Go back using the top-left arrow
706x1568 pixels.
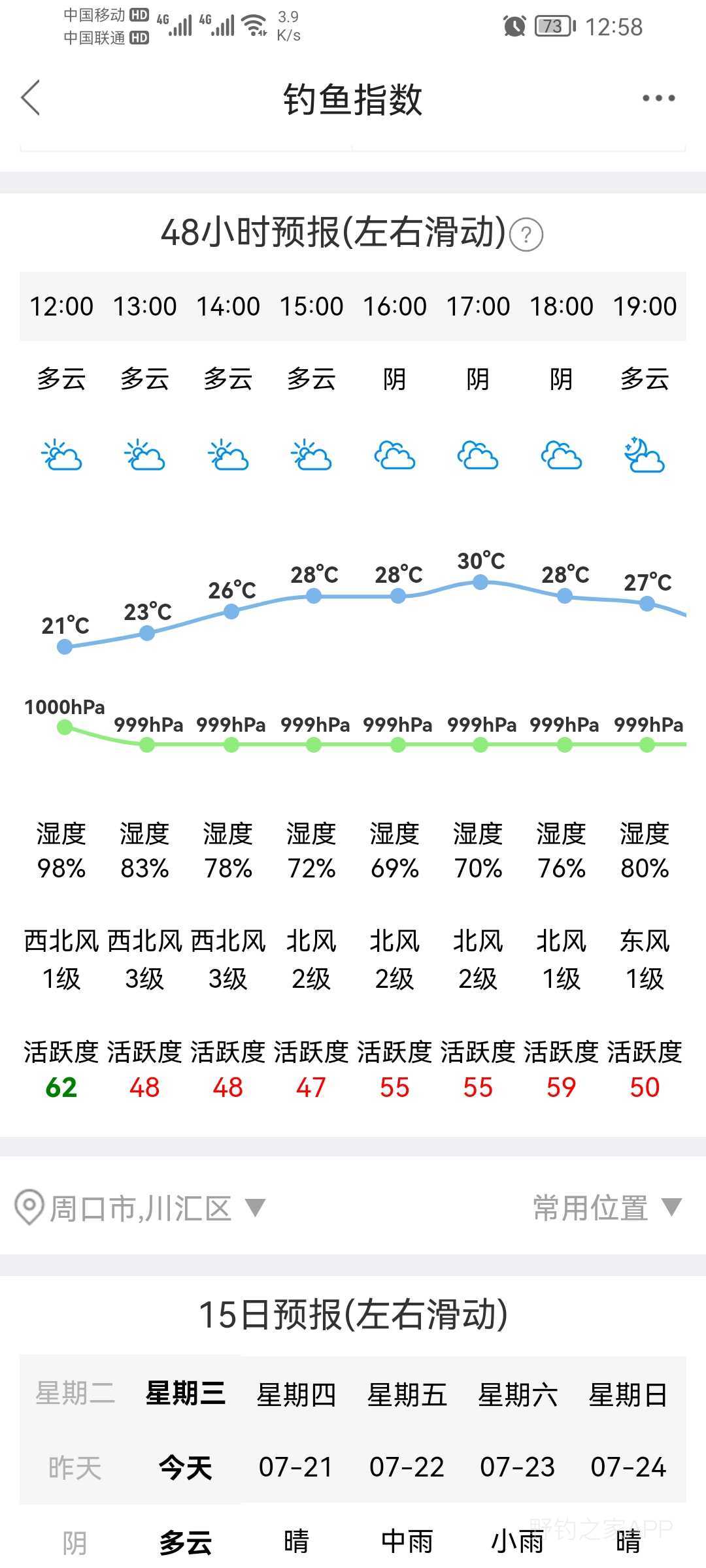click(x=31, y=98)
